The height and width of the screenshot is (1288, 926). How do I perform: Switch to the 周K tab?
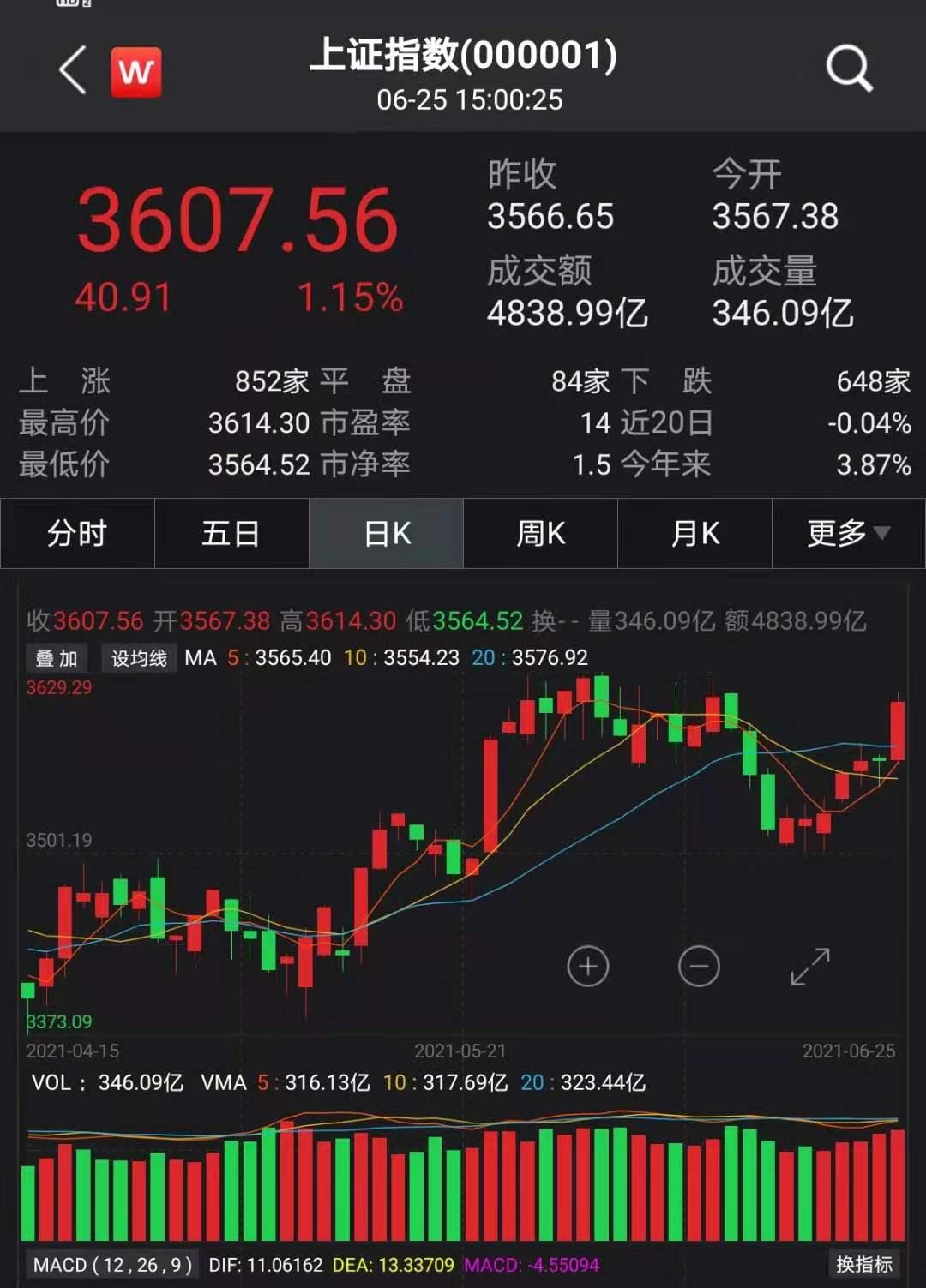point(540,533)
